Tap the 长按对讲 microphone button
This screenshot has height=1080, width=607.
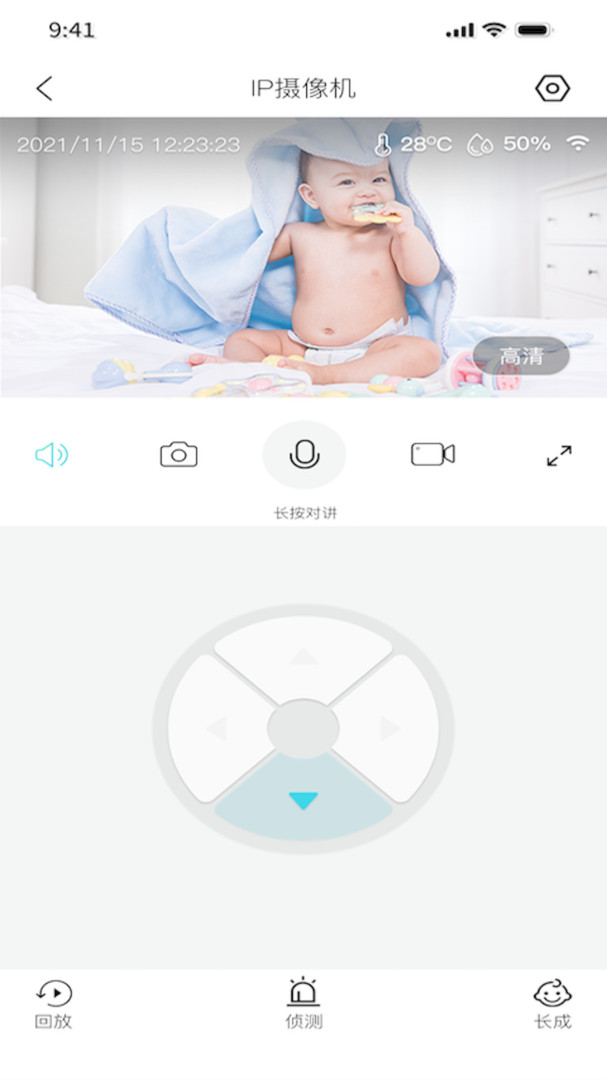click(303, 455)
